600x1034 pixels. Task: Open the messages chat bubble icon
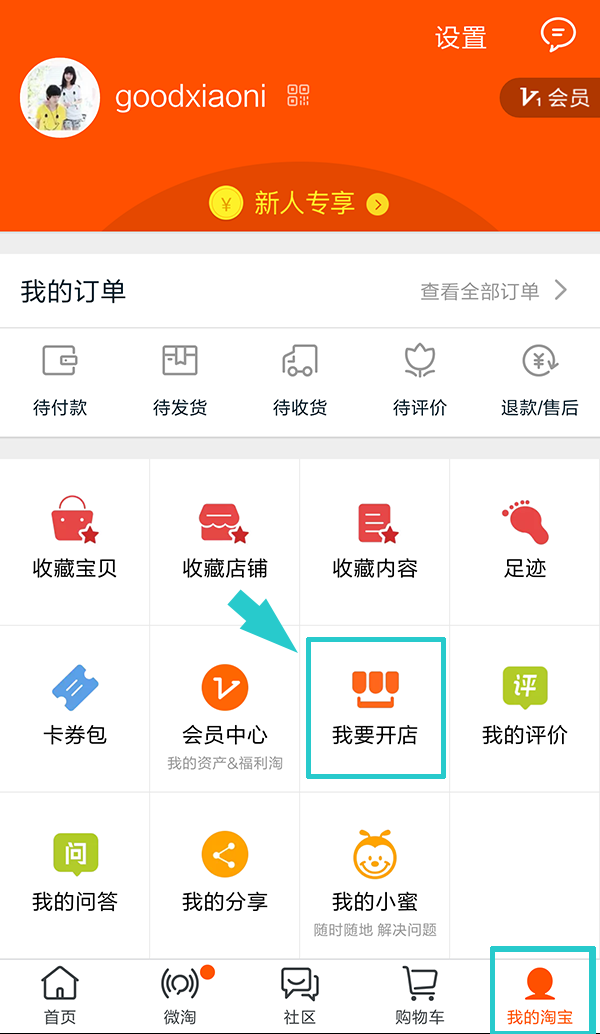tap(558, 36)
